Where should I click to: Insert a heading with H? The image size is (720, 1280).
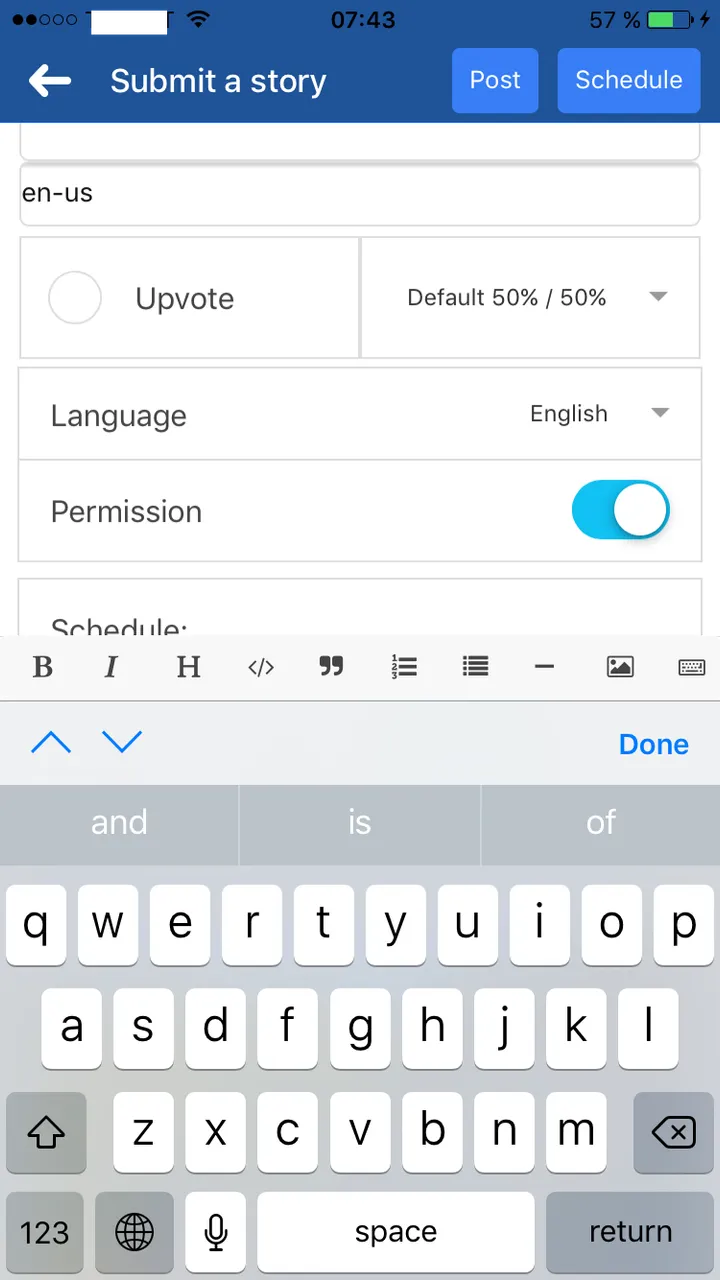(188, 667)
